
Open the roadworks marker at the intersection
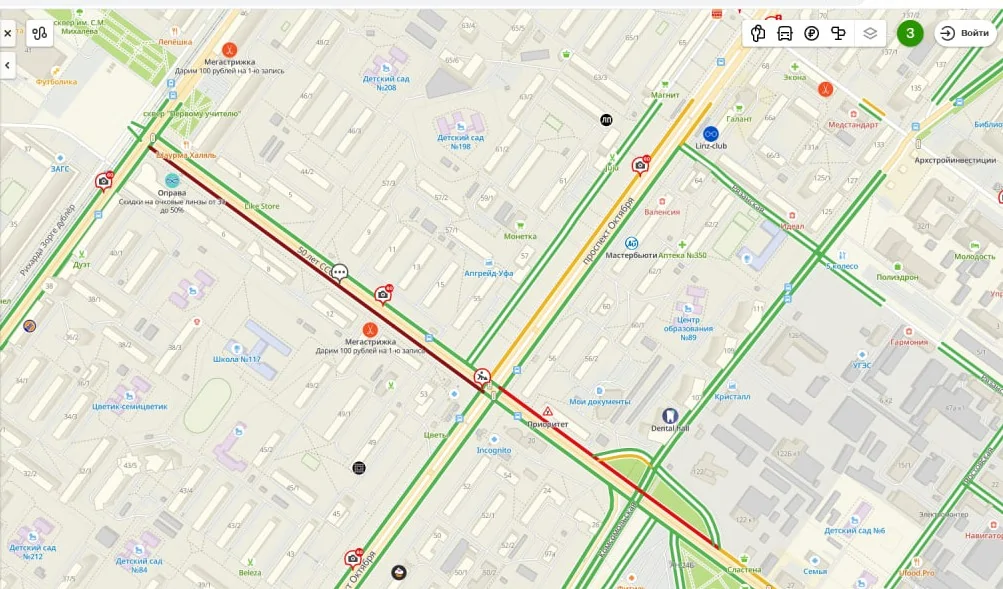coord(483,377)
